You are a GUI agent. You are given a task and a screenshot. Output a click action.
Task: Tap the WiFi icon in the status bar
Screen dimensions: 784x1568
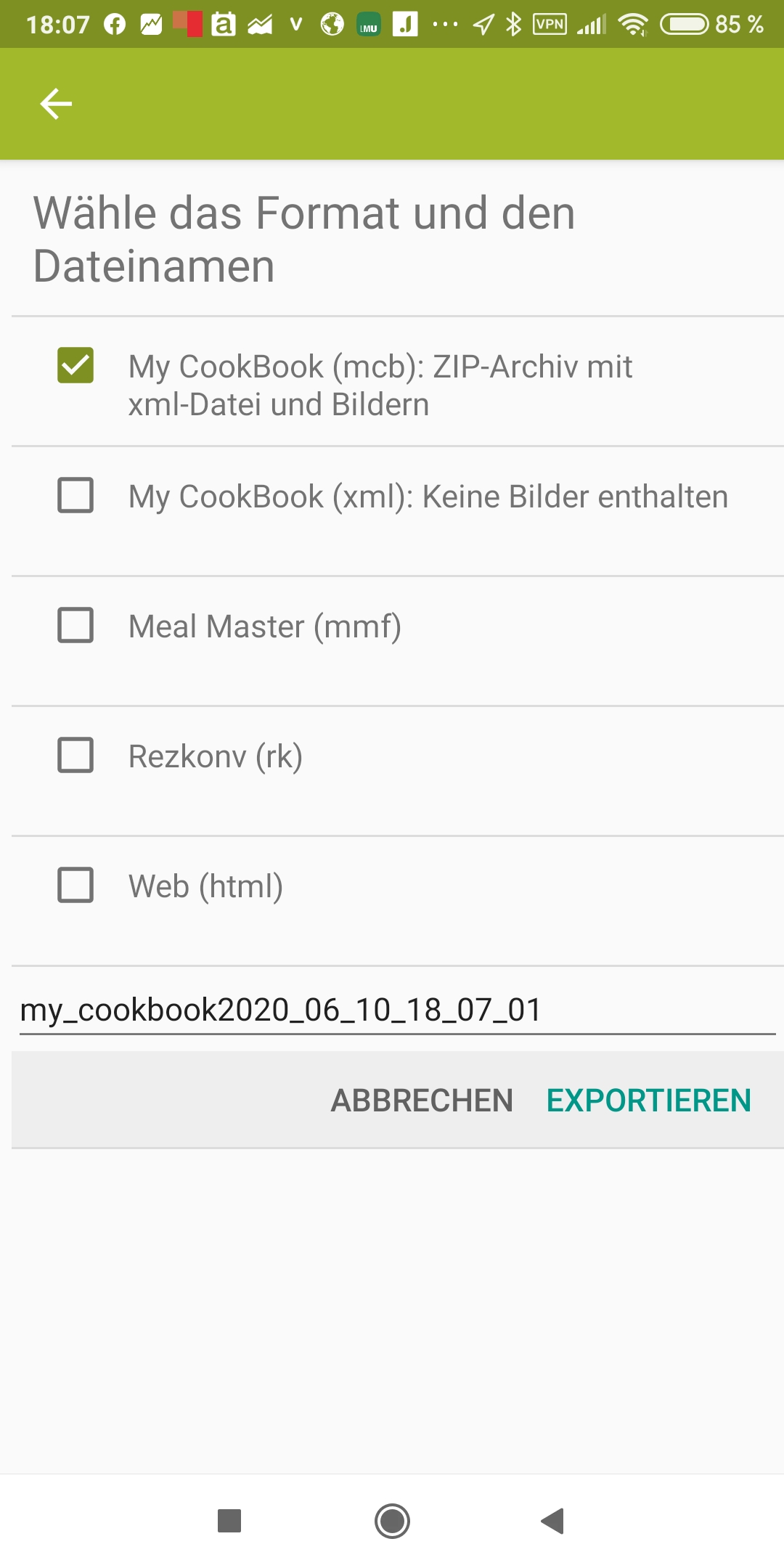632,24
